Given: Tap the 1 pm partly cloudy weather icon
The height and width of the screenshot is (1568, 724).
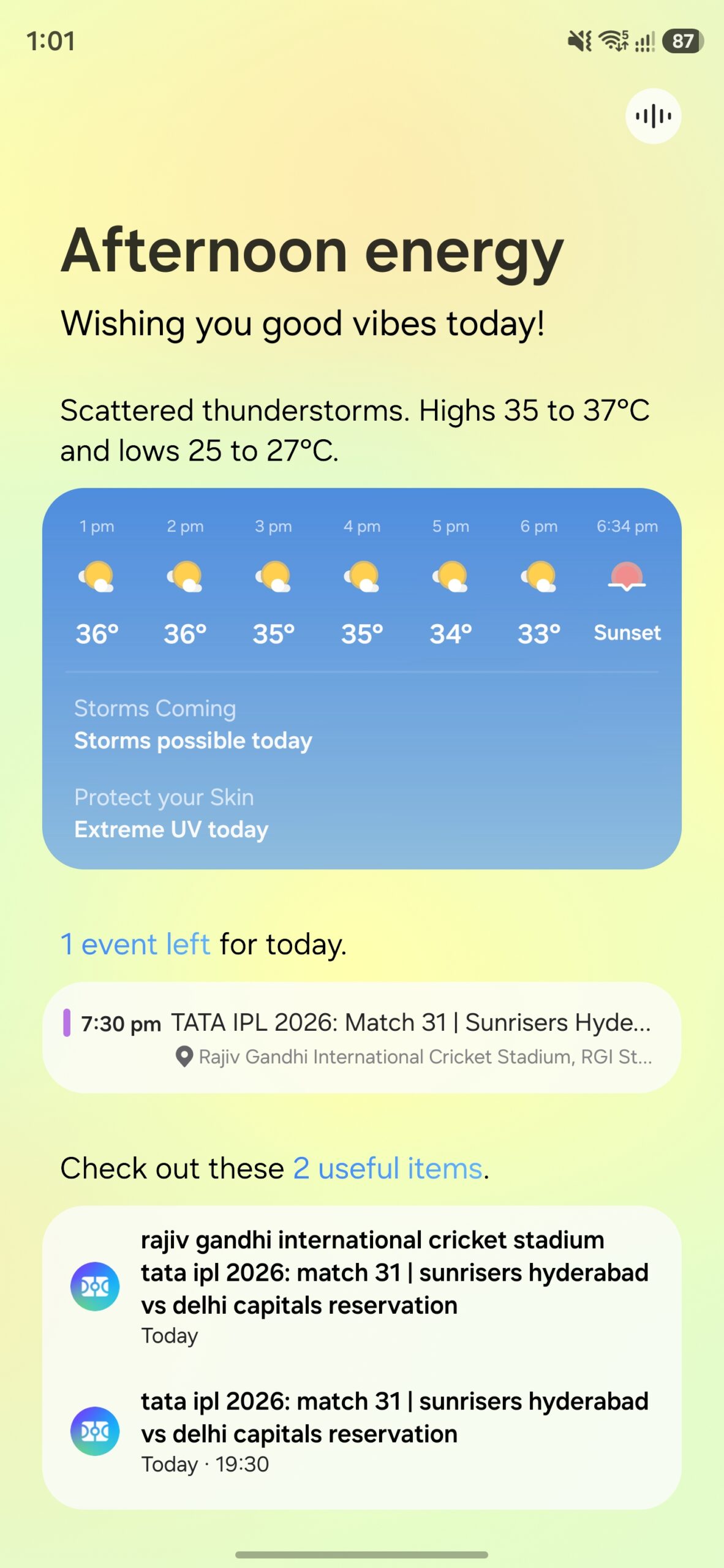Looking at the screenshot, I should pos(97,578).
